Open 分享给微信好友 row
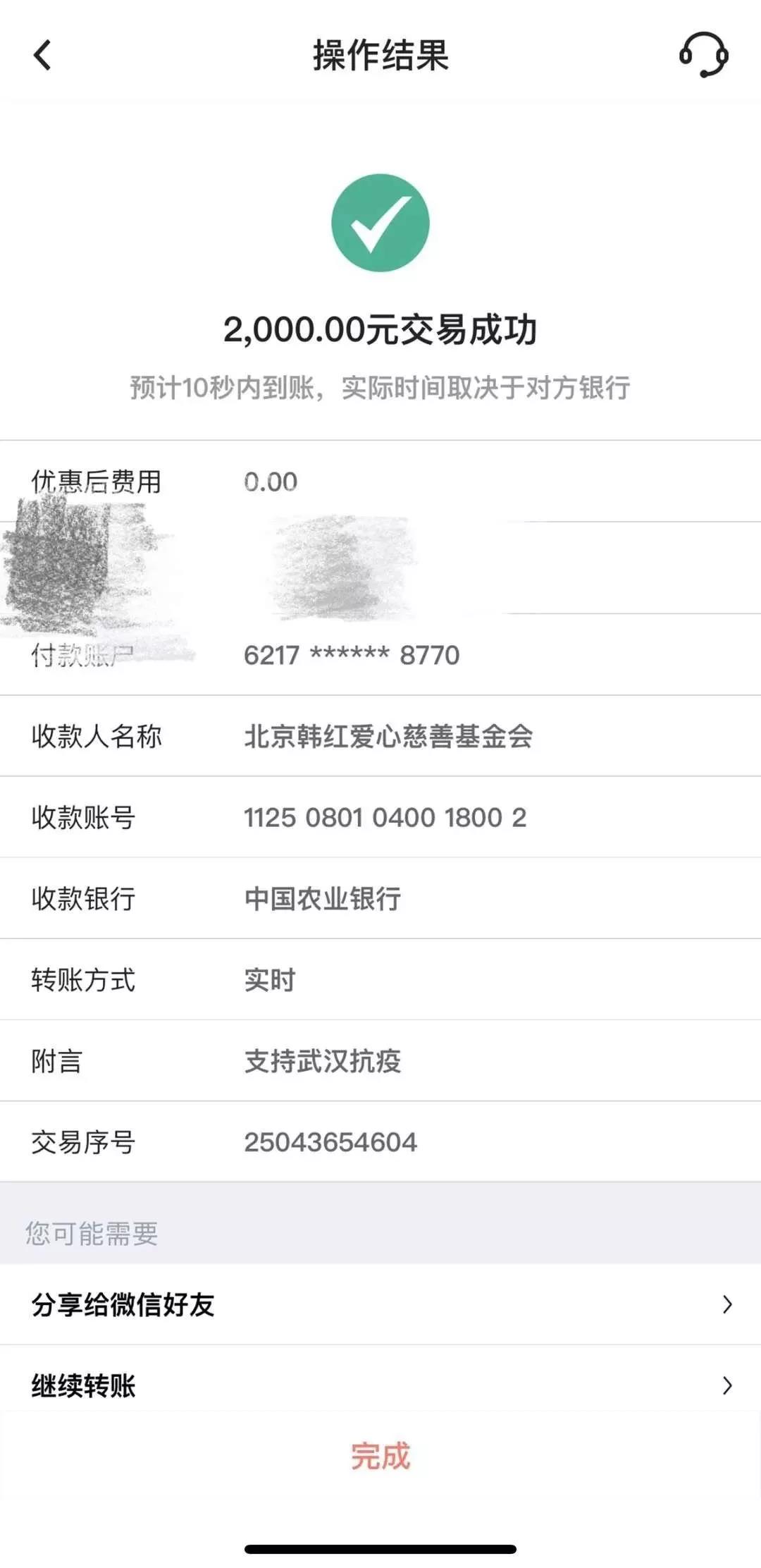The width and height of the screenshot is (761, 1568). 380,1304
